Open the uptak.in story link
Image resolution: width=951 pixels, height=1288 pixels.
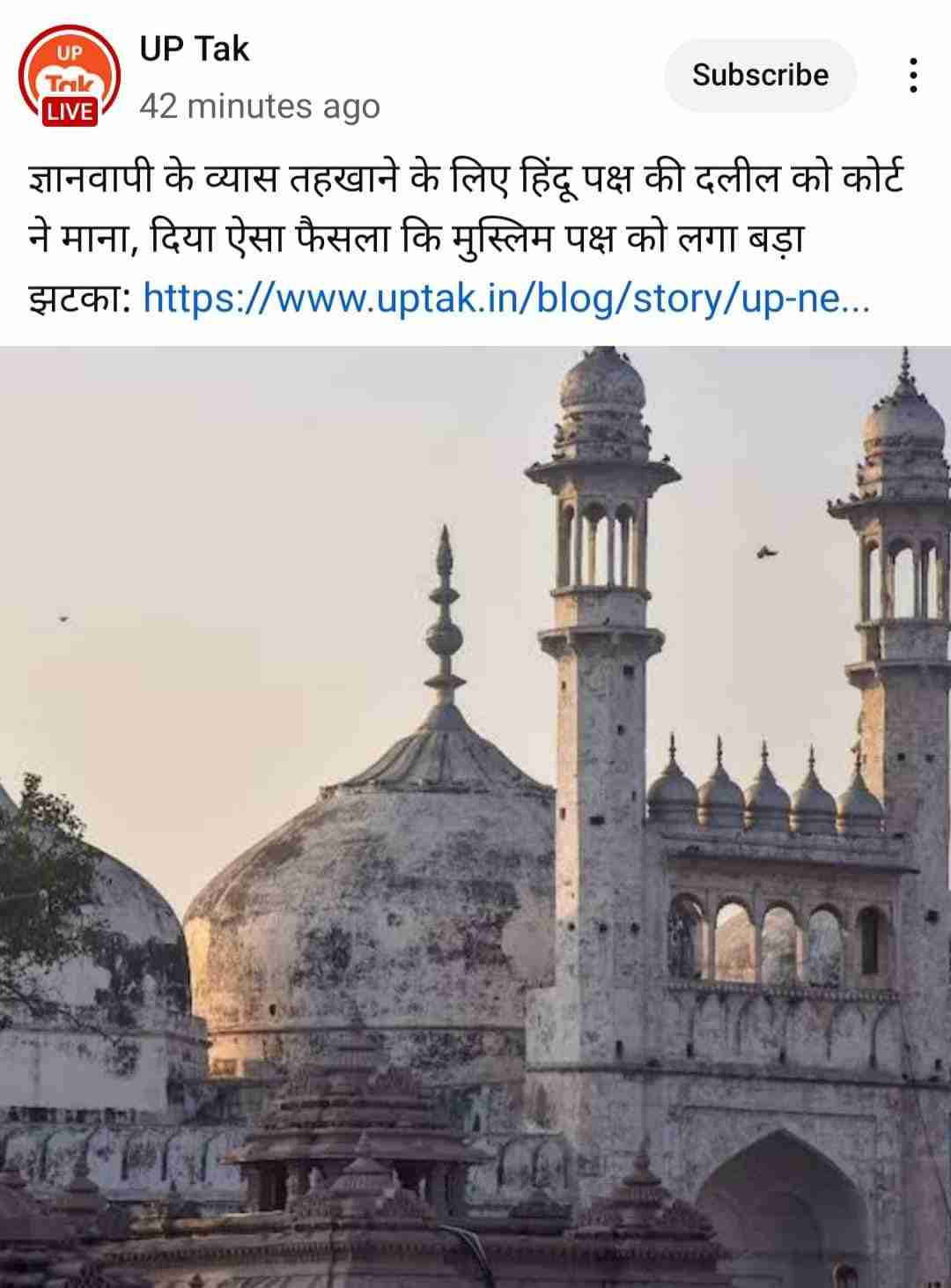(x=505, y=299)
